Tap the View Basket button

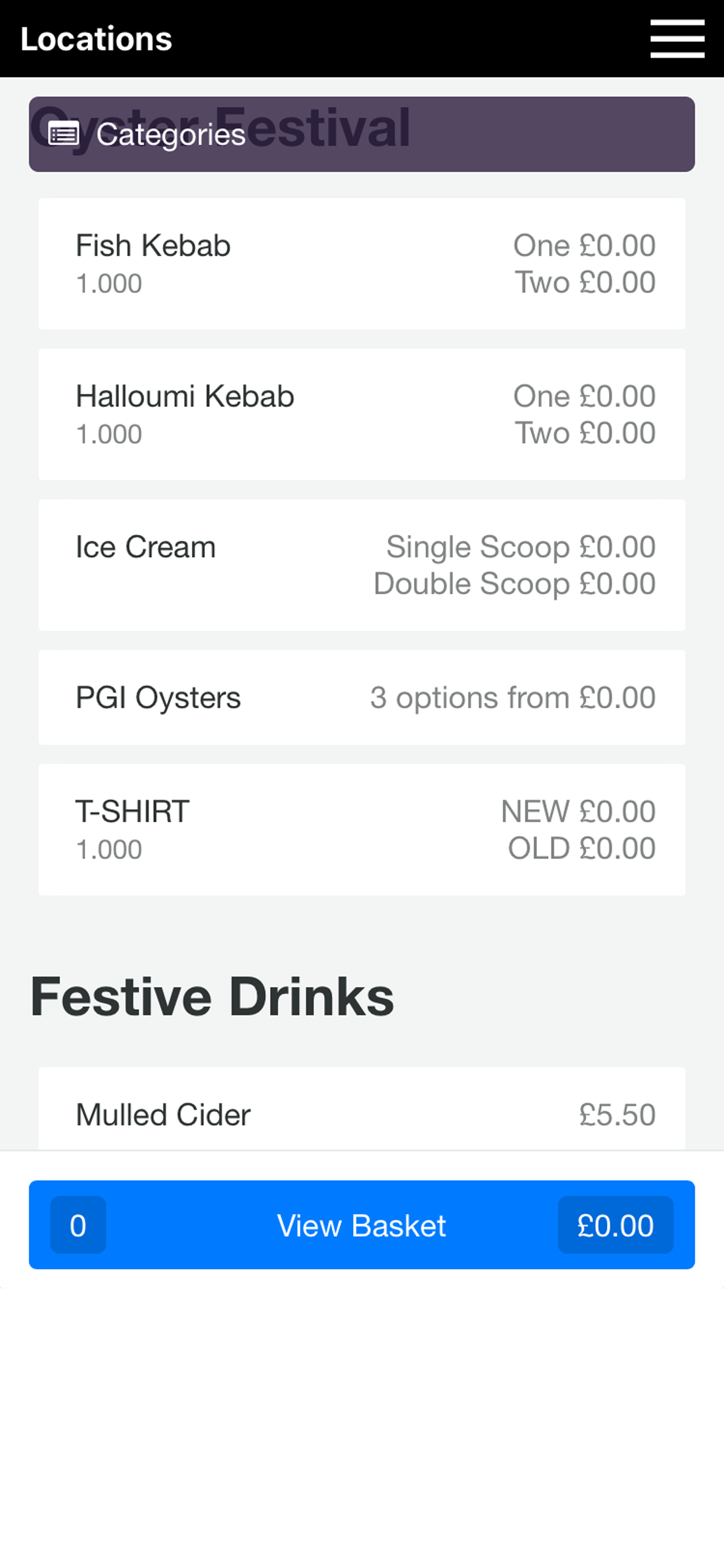click(x=362, y=1224)
